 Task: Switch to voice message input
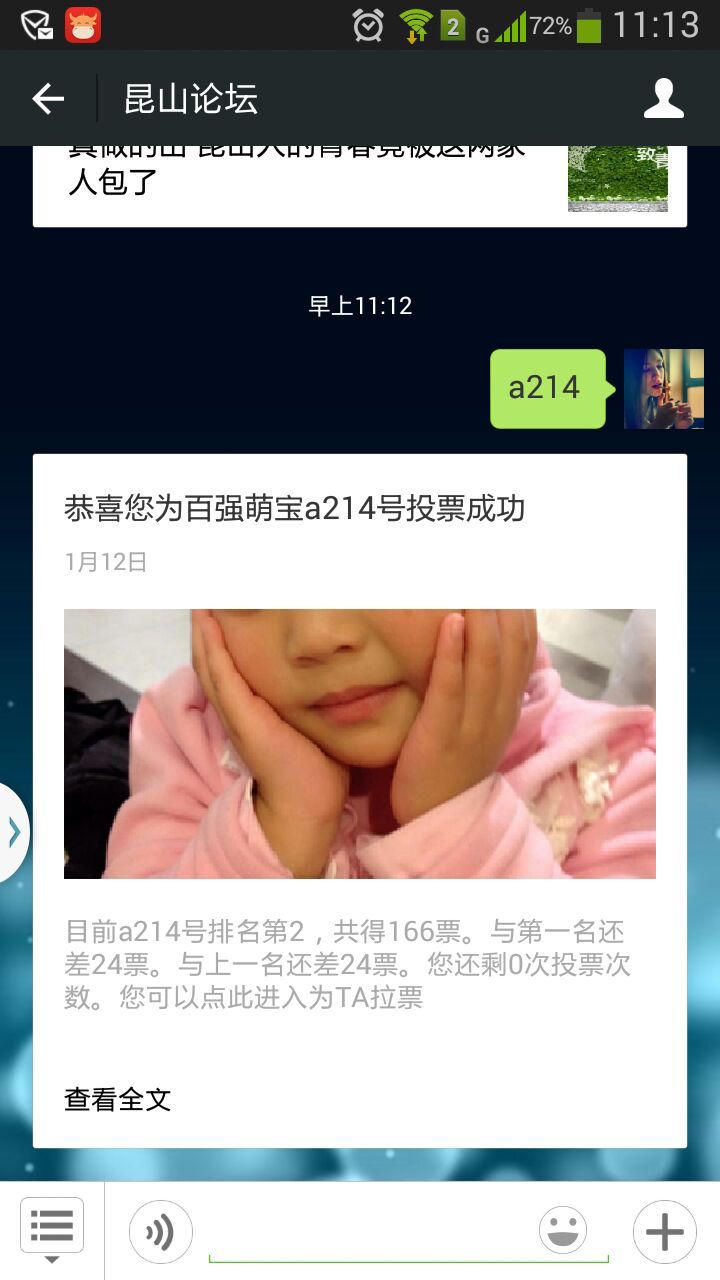click(x=160, y=1232)
